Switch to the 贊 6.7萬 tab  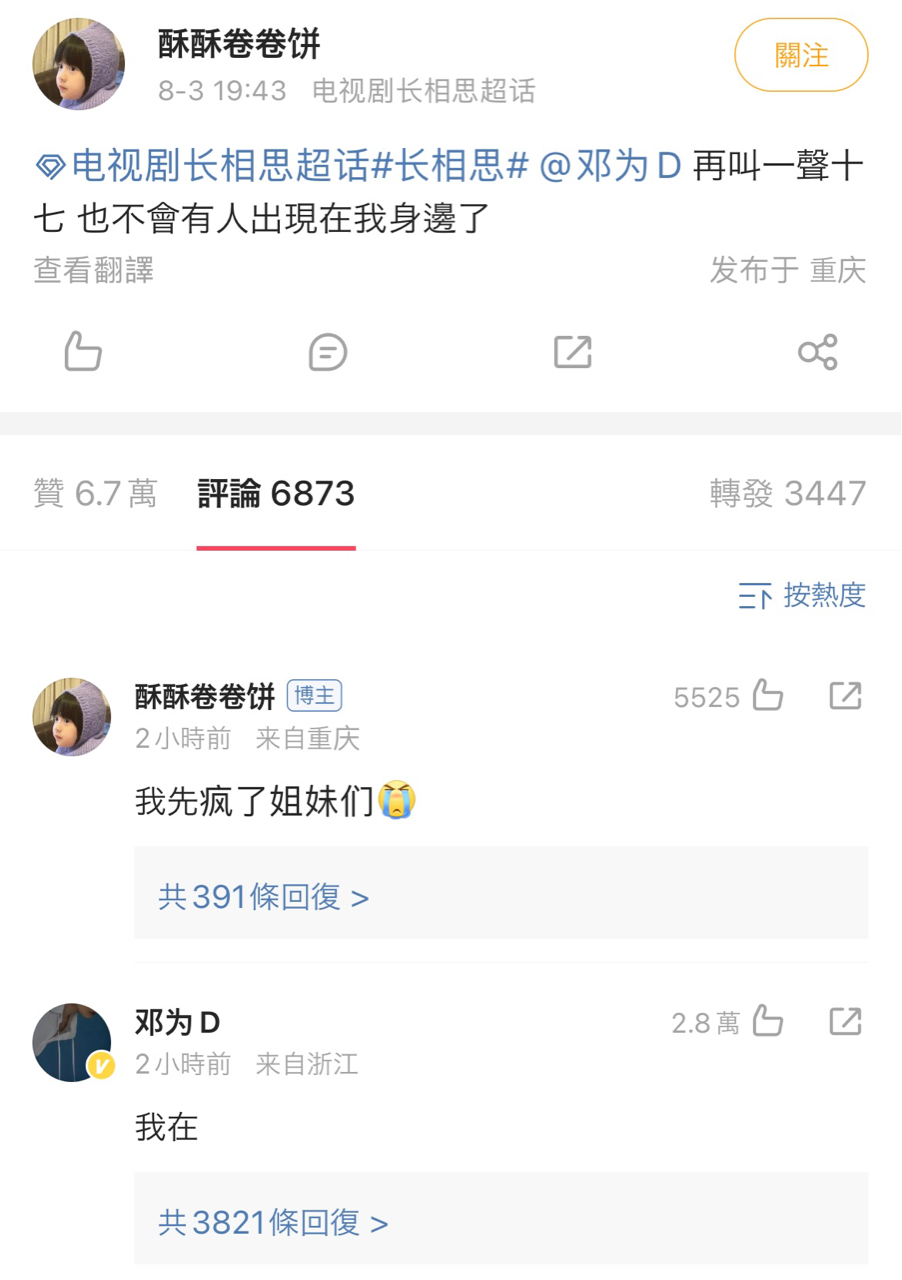(96, 493)
